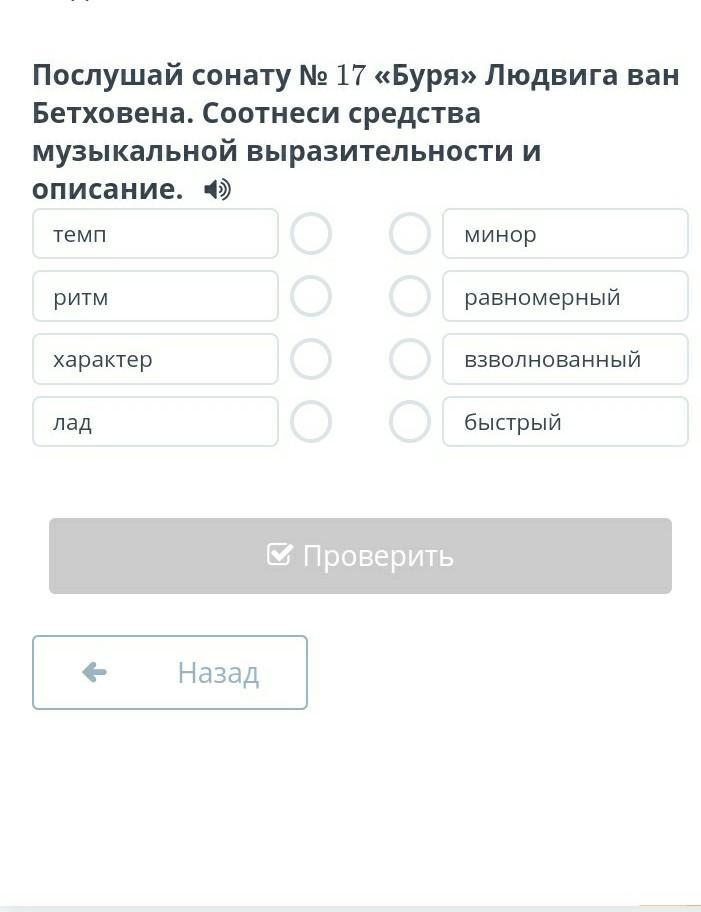
Task: Select the circle next to «темп»
Action: 311,234
